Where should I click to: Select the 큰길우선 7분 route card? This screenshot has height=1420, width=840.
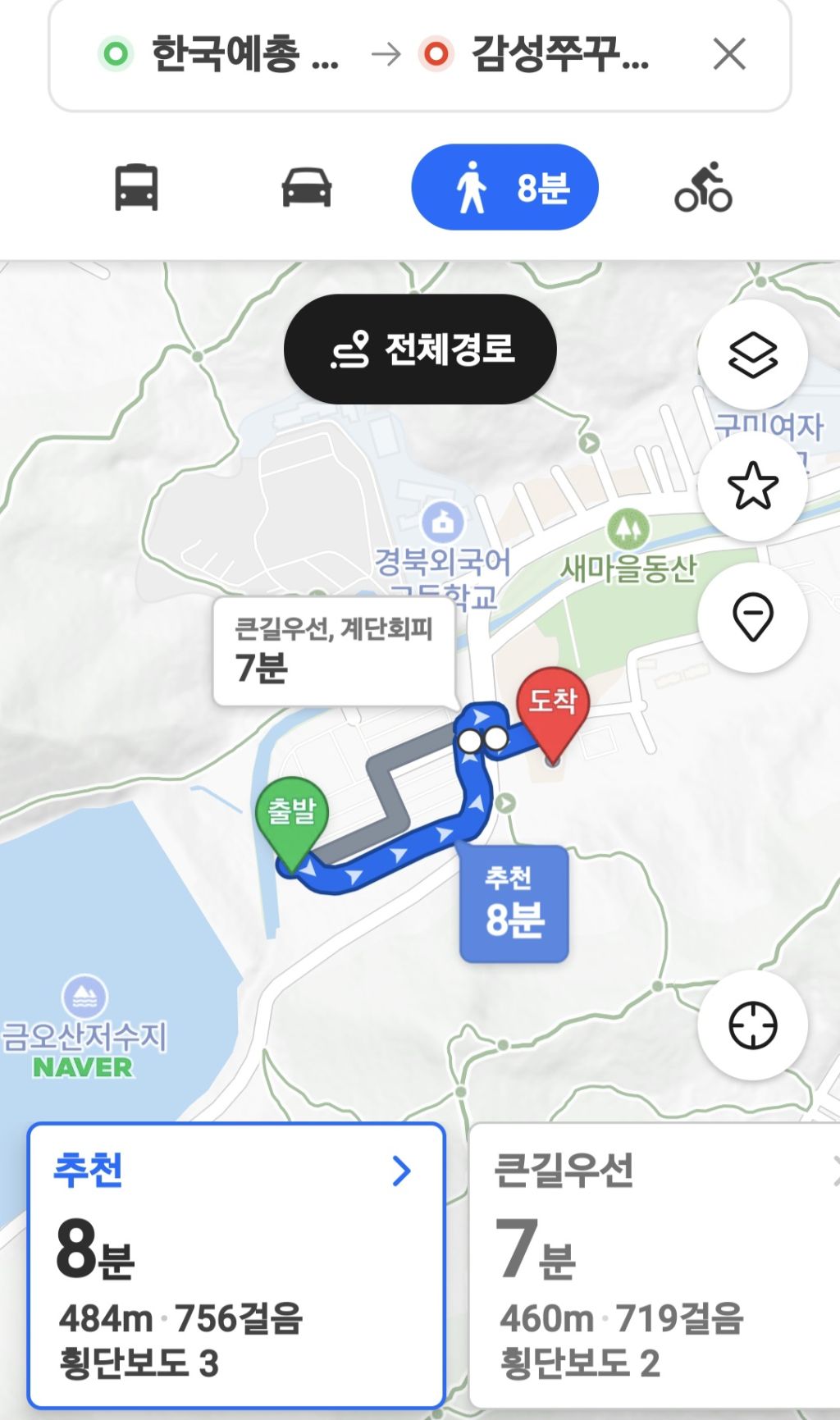point(655,1265)
